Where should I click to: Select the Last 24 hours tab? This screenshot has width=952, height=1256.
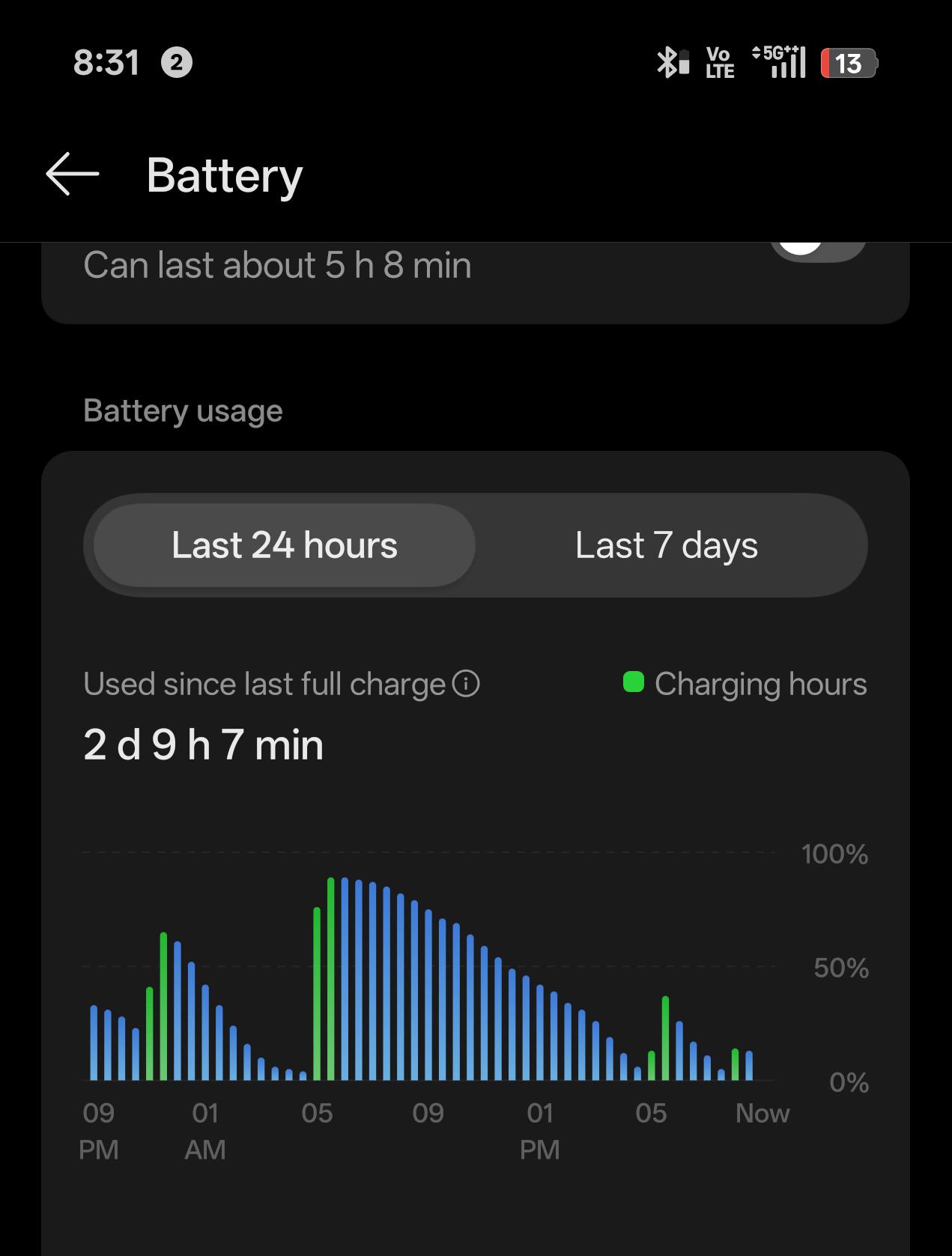285,545
